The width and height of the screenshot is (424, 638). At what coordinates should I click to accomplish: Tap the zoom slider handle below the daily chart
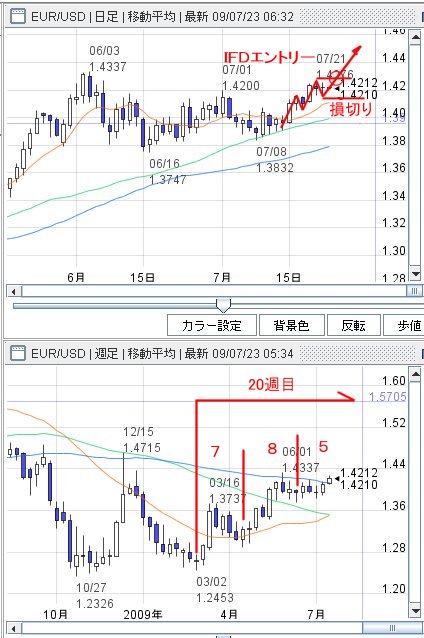[x=223, y=305]
